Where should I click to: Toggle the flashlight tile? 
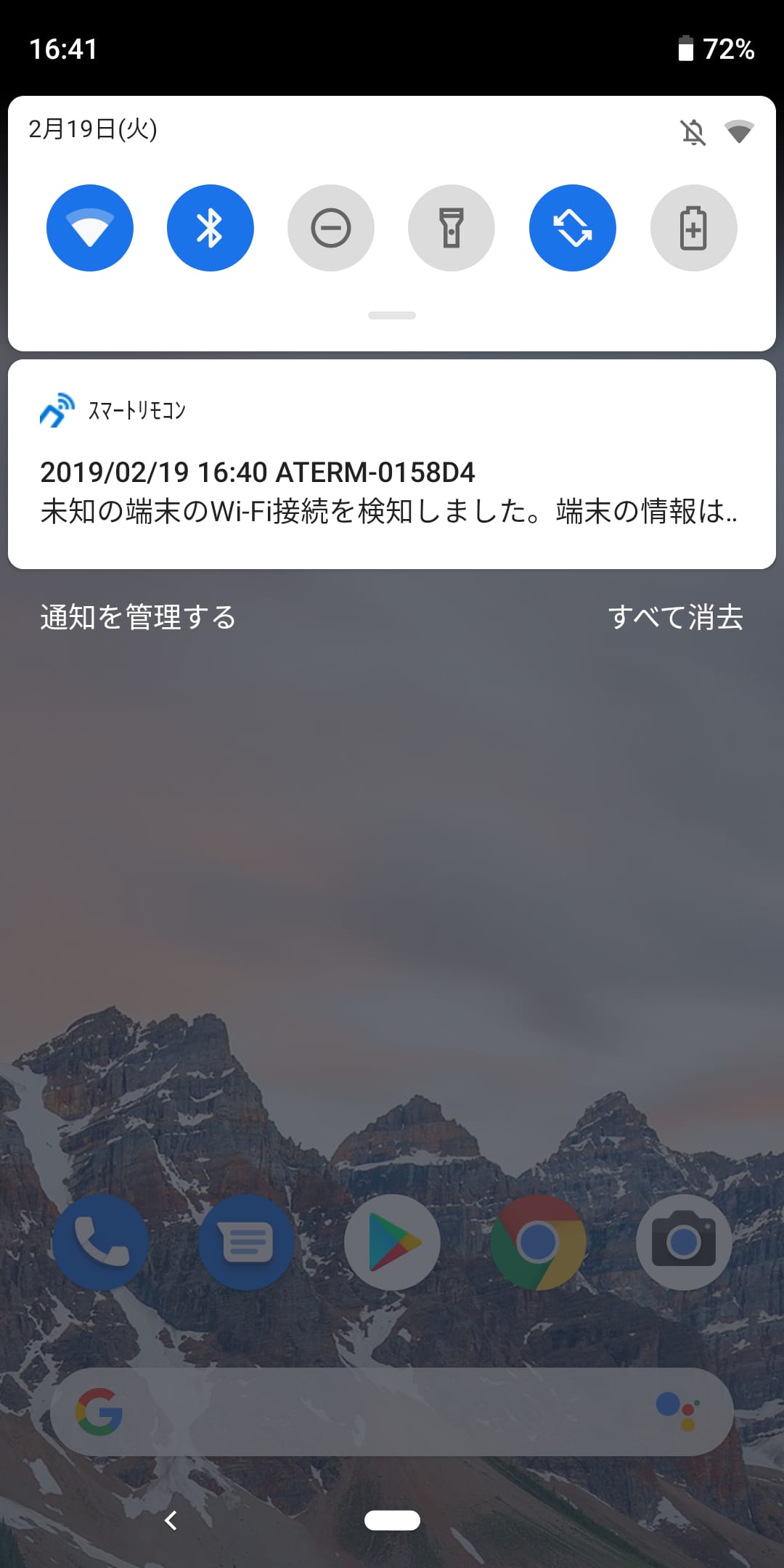[x=452, y=227]
